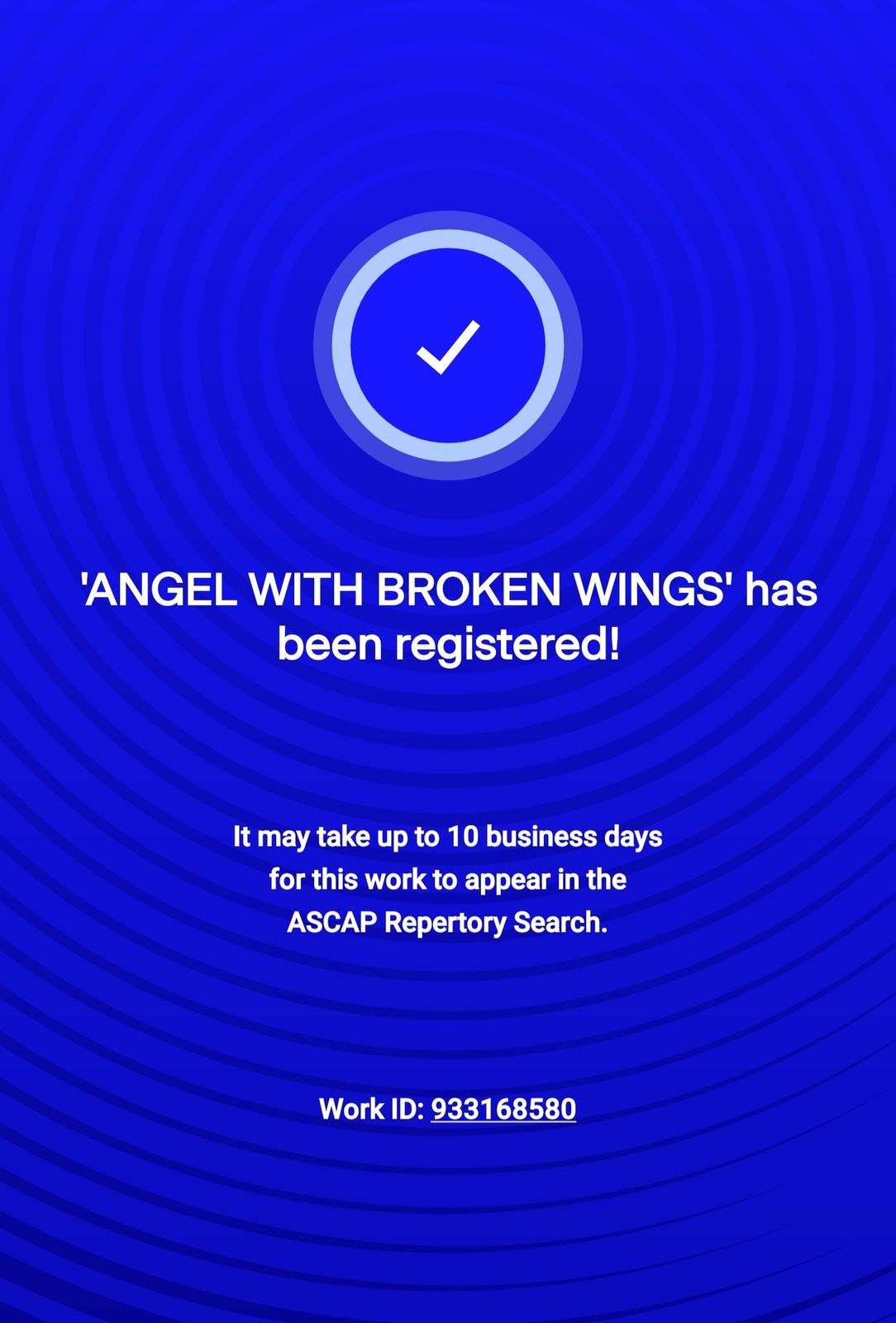Open the Work ID 933168580 link
The height and width of the screenshot is (1323, 896).
[x=503, y=1109]
